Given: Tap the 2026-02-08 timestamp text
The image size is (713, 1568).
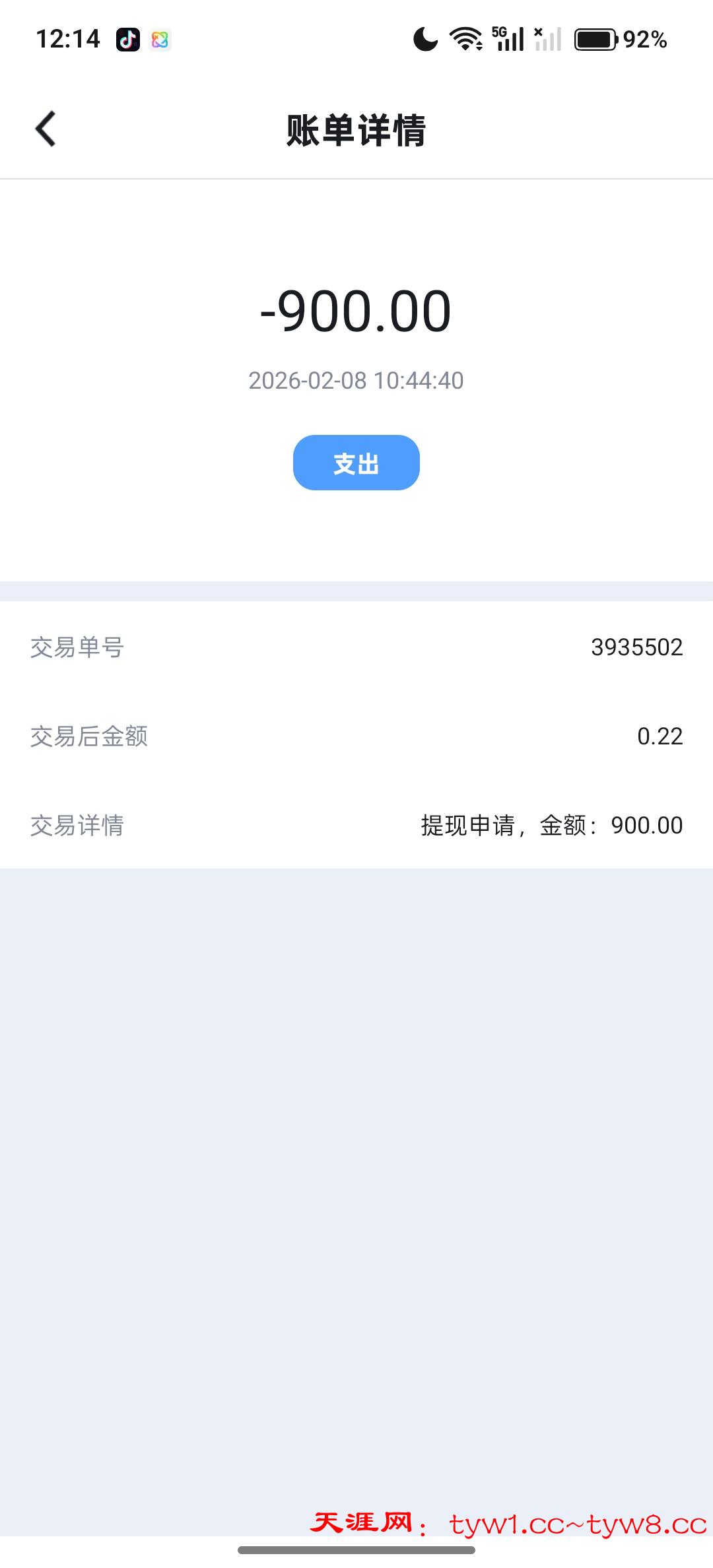Looking at the screenshot, I should (356, 379).
